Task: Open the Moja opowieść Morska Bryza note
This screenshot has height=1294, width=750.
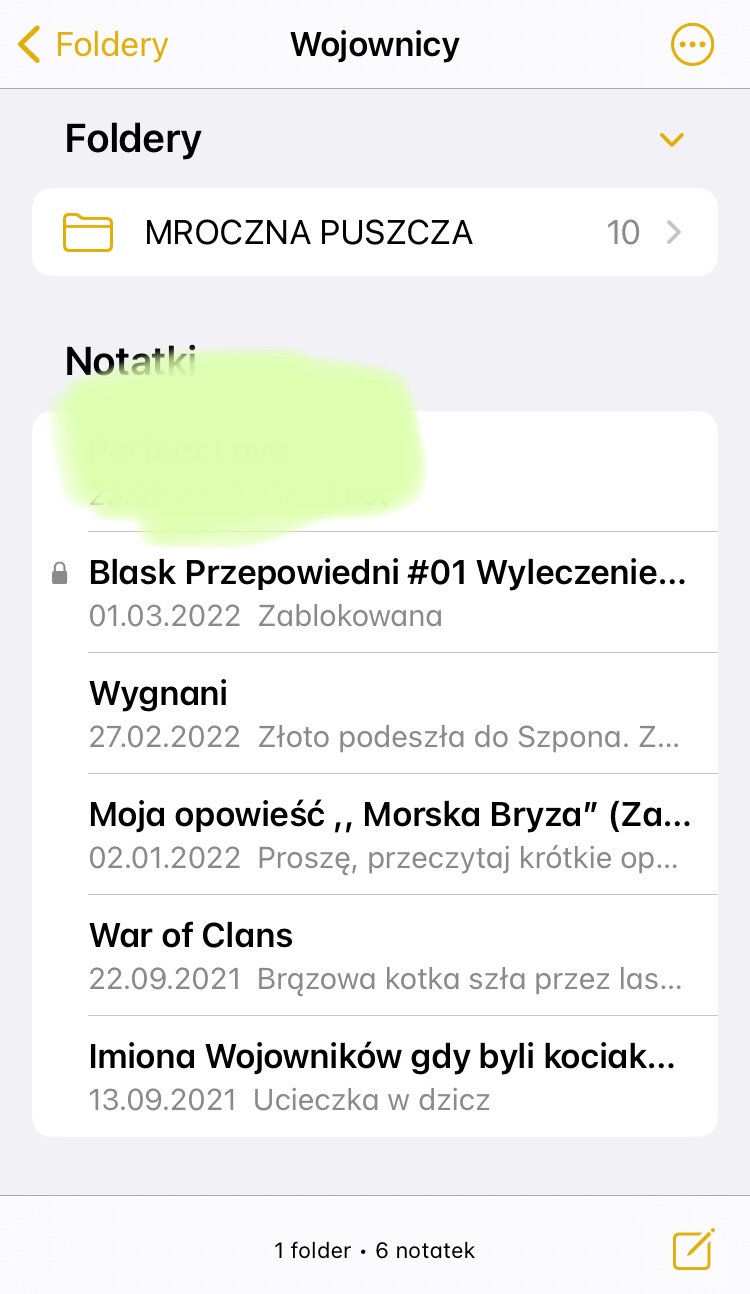Action: point(388,834)
